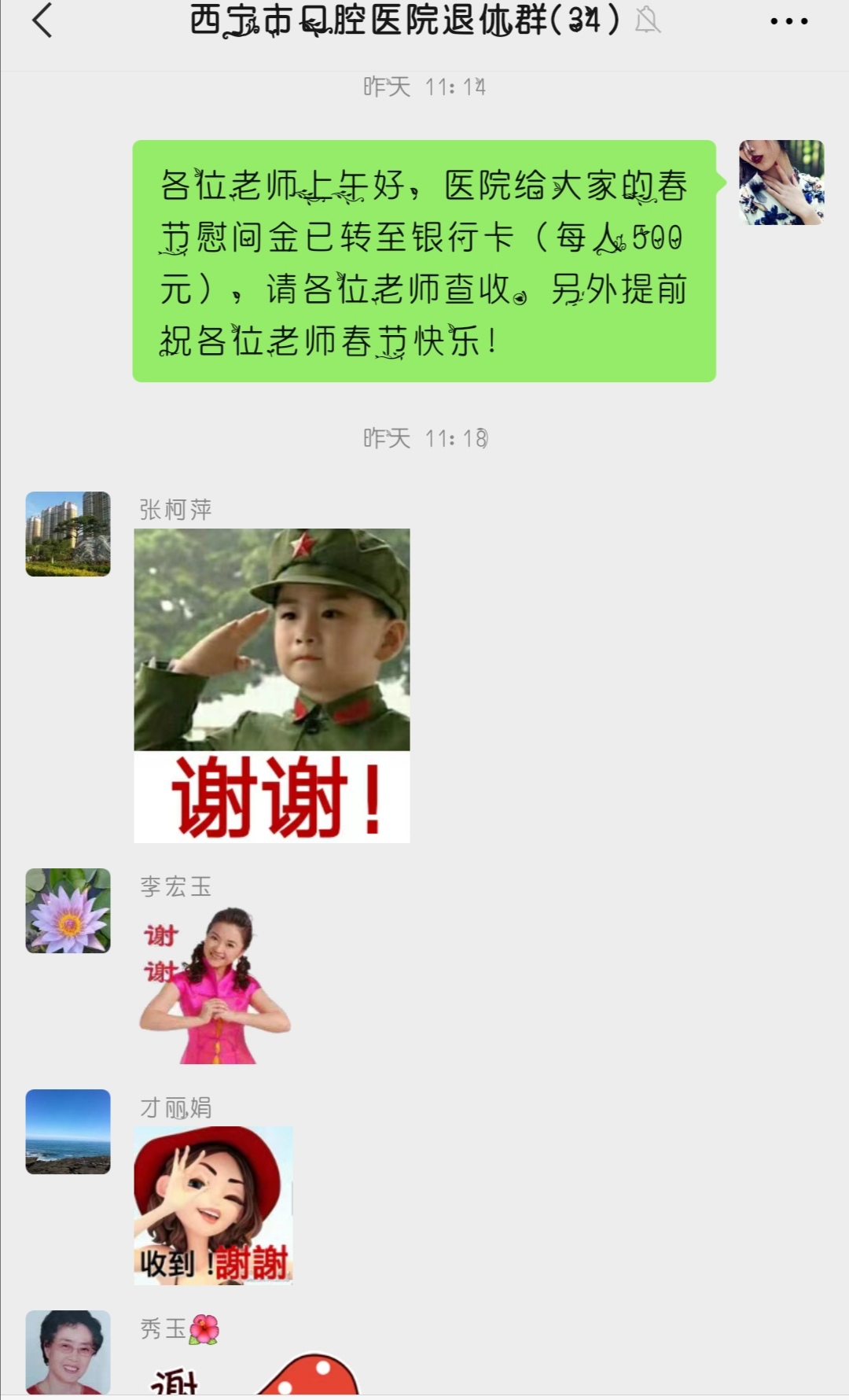Viewport: 849px width, 1400px height.
Task: Open 李宏玉's lotus flower avatar
Action: click(x=68, y=911)
